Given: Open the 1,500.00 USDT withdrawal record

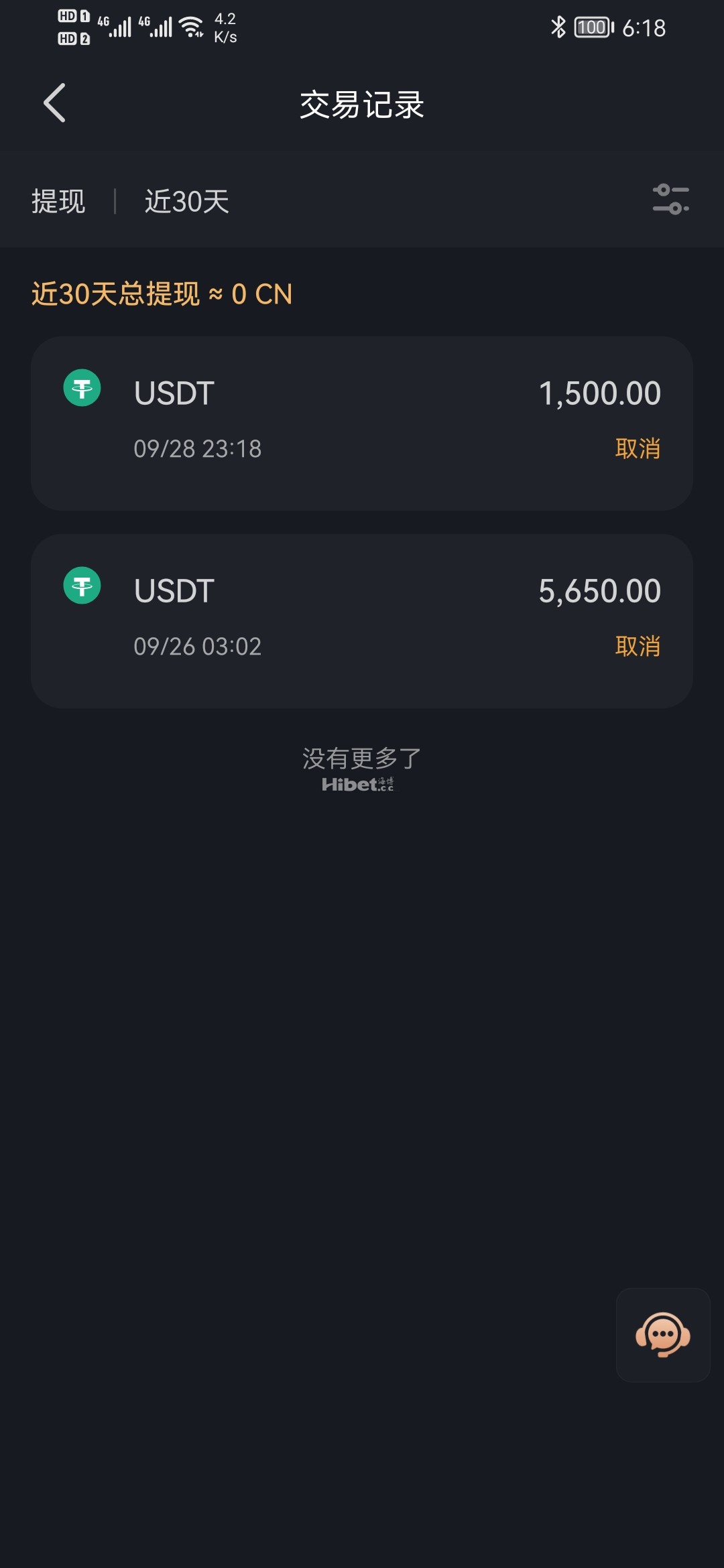Looking at the screenshot, I should [x=362, y=422].
